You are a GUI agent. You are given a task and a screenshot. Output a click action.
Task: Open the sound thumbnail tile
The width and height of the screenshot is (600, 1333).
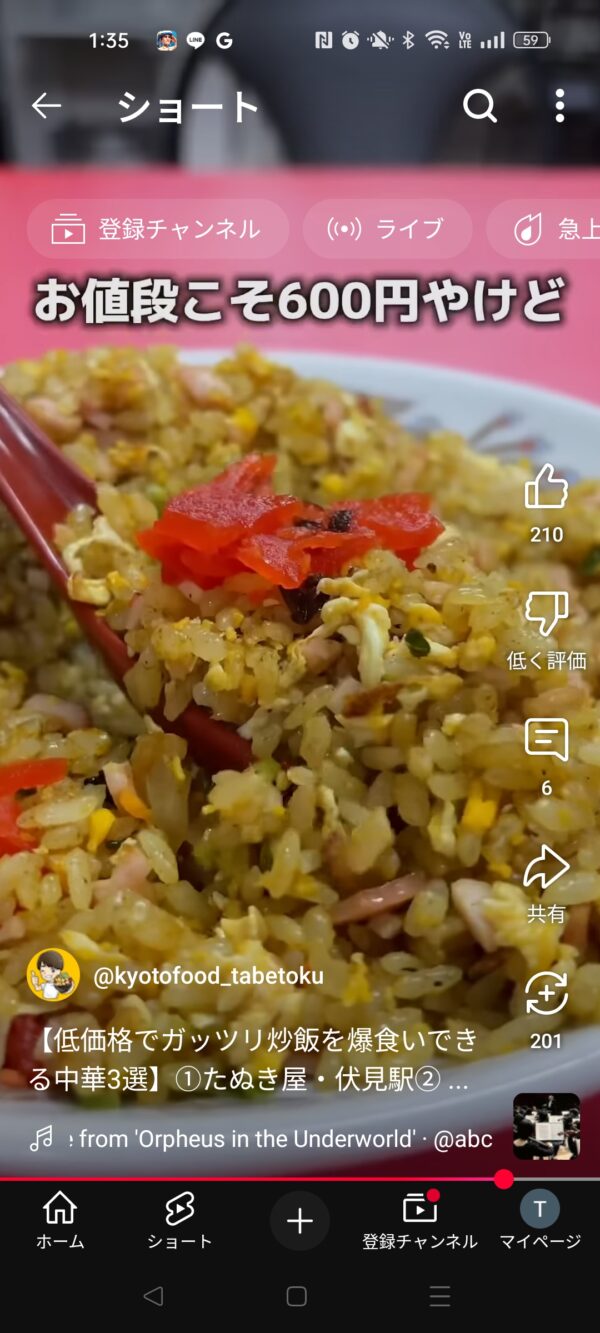pos(546,1126)
